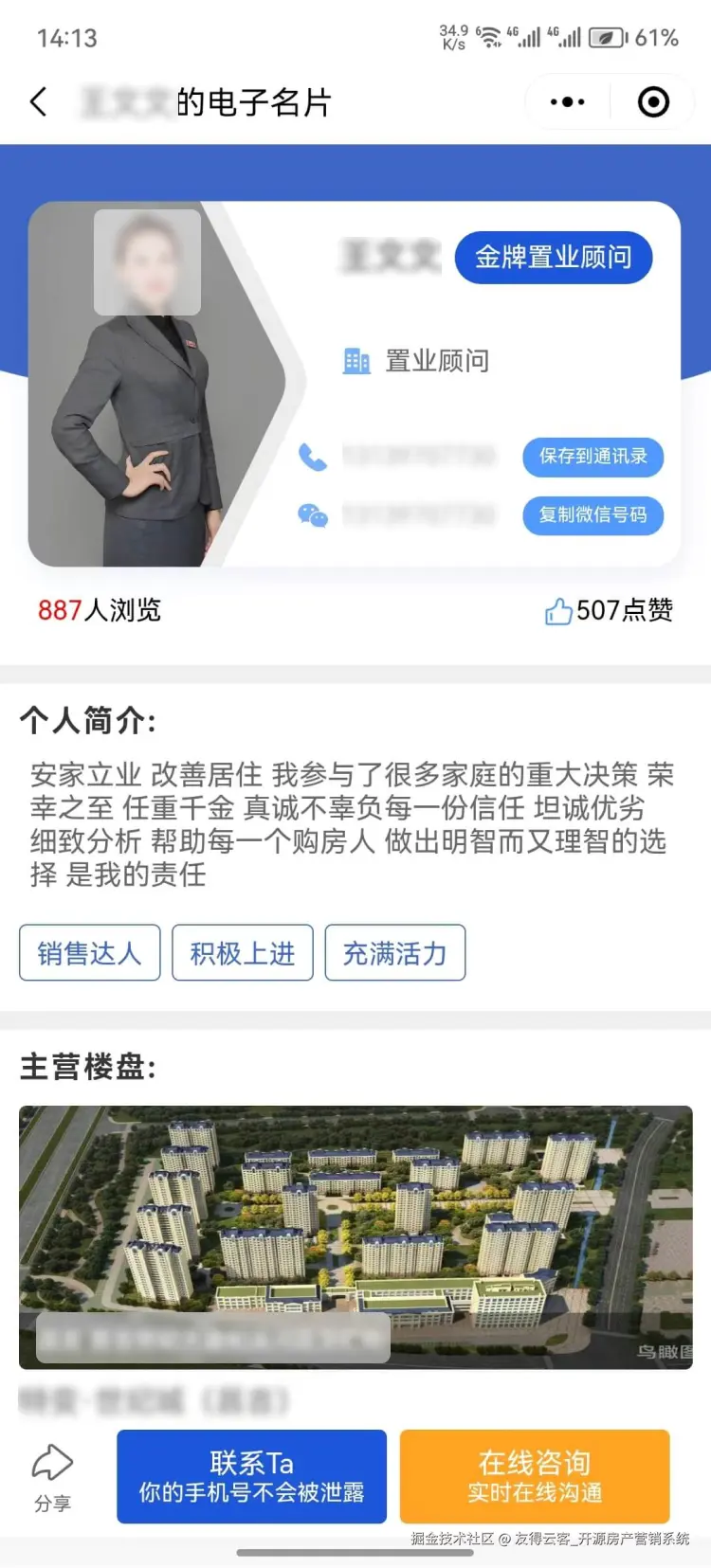This screenshot has width=711, height=1568.
Task: Tap the battery saver leaf icon in status bar
Action: (x=608, y=37)
